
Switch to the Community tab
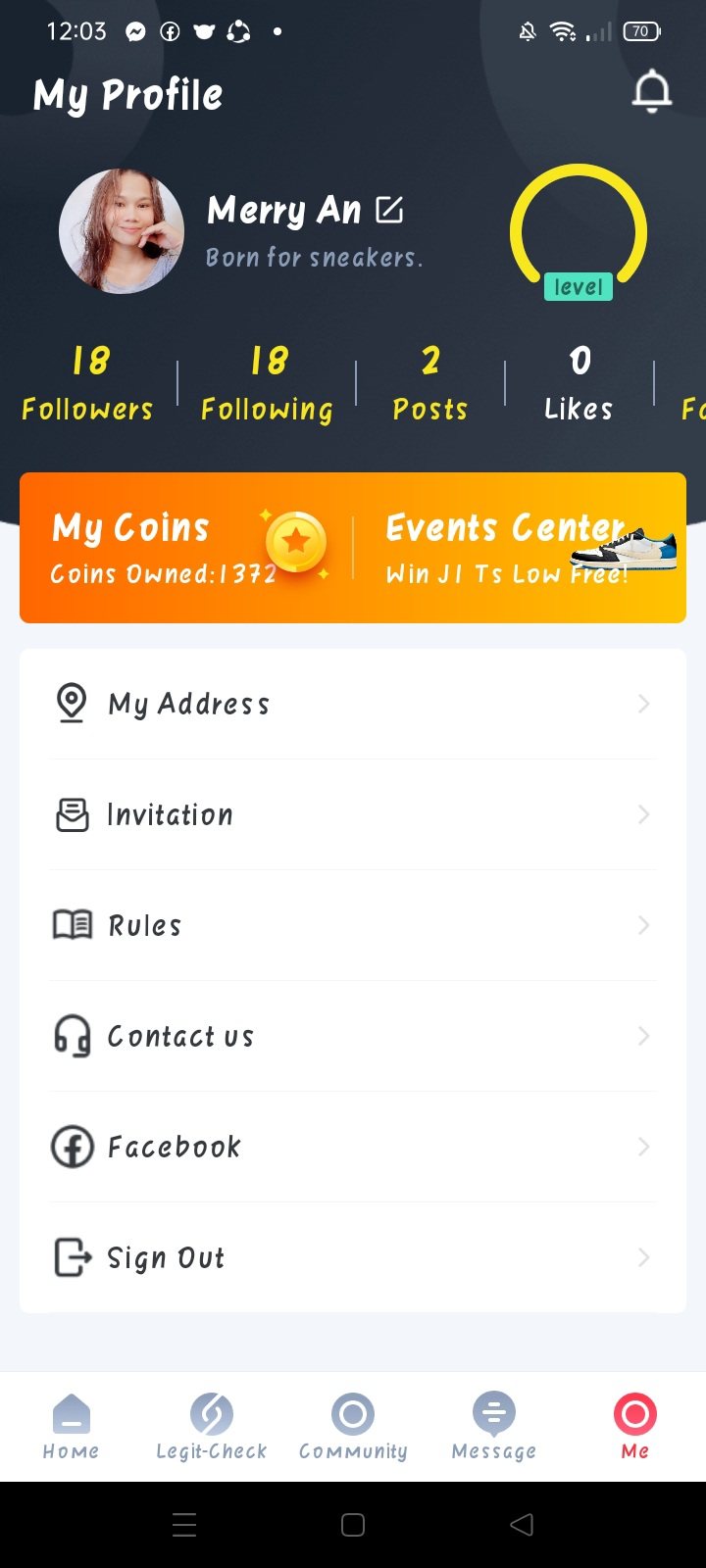353,1426
